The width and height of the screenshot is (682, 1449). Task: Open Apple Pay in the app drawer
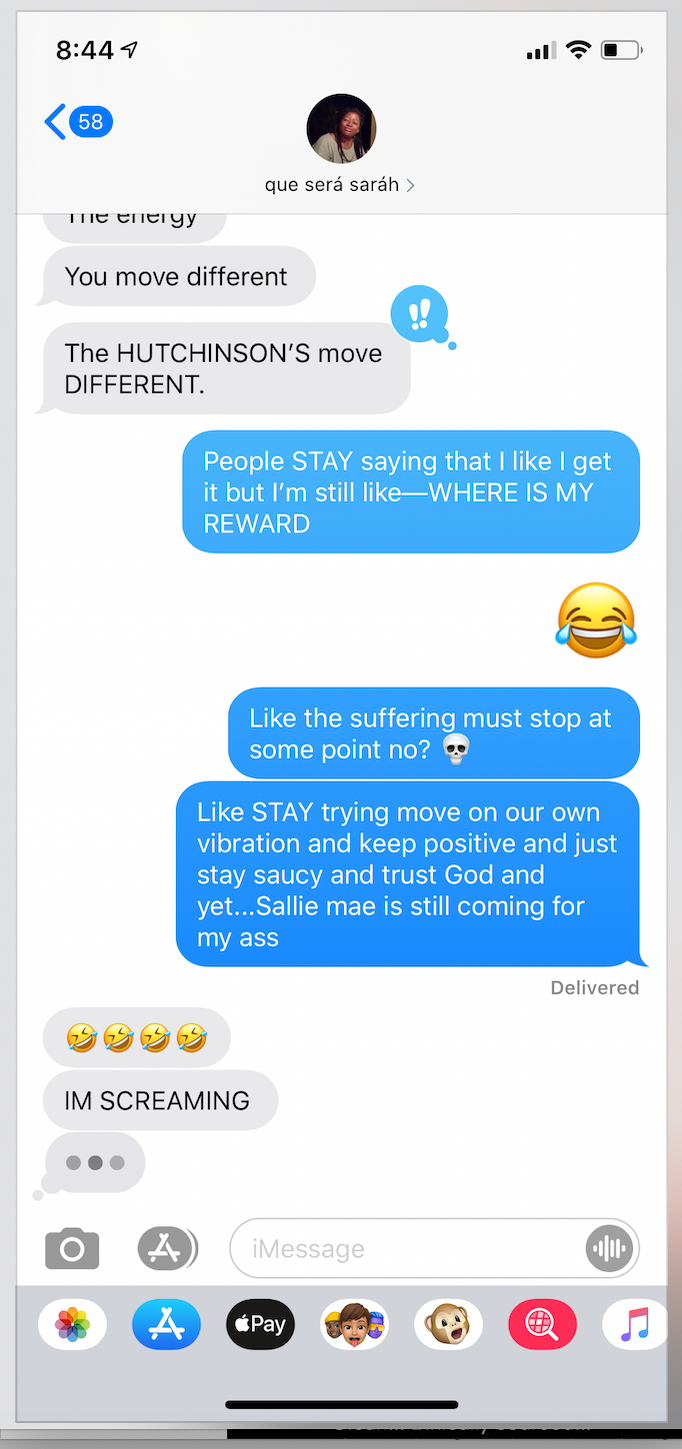(260, 1324)
